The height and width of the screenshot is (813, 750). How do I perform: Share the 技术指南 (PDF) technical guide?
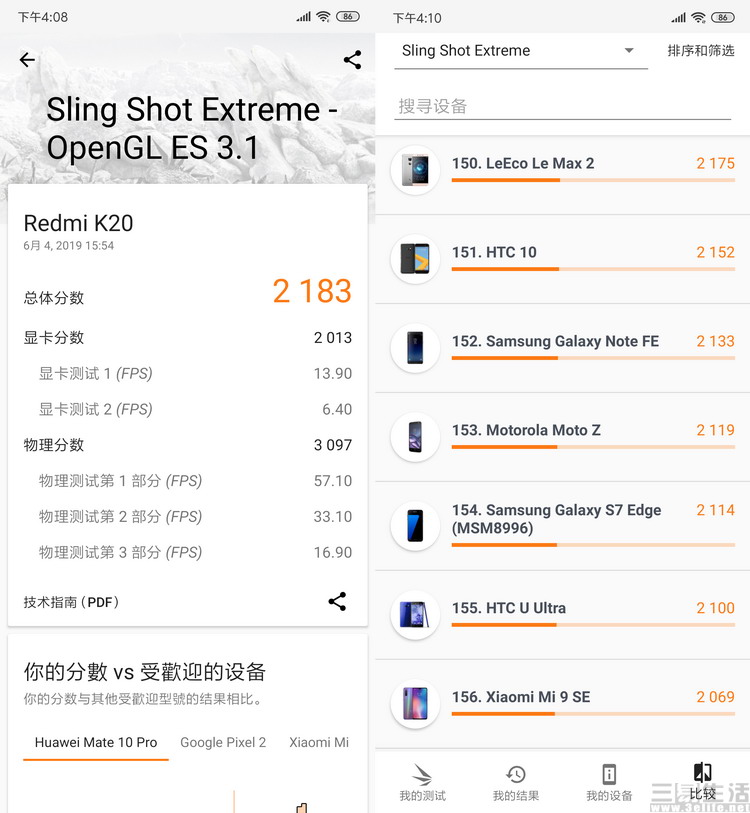point(337,601)
